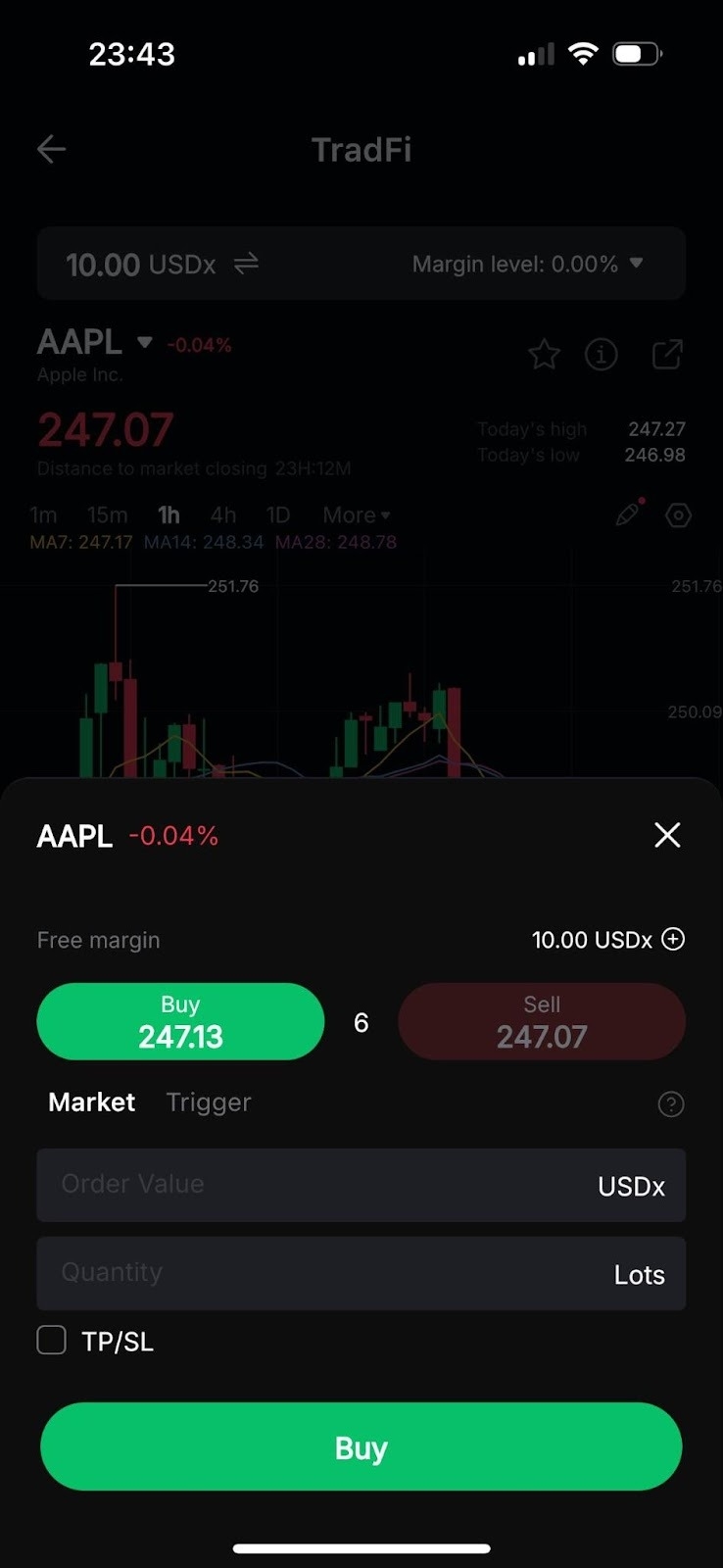Expand the Margin level dropdown
This screenshot has height=1568, width=723.
point(636,264)
